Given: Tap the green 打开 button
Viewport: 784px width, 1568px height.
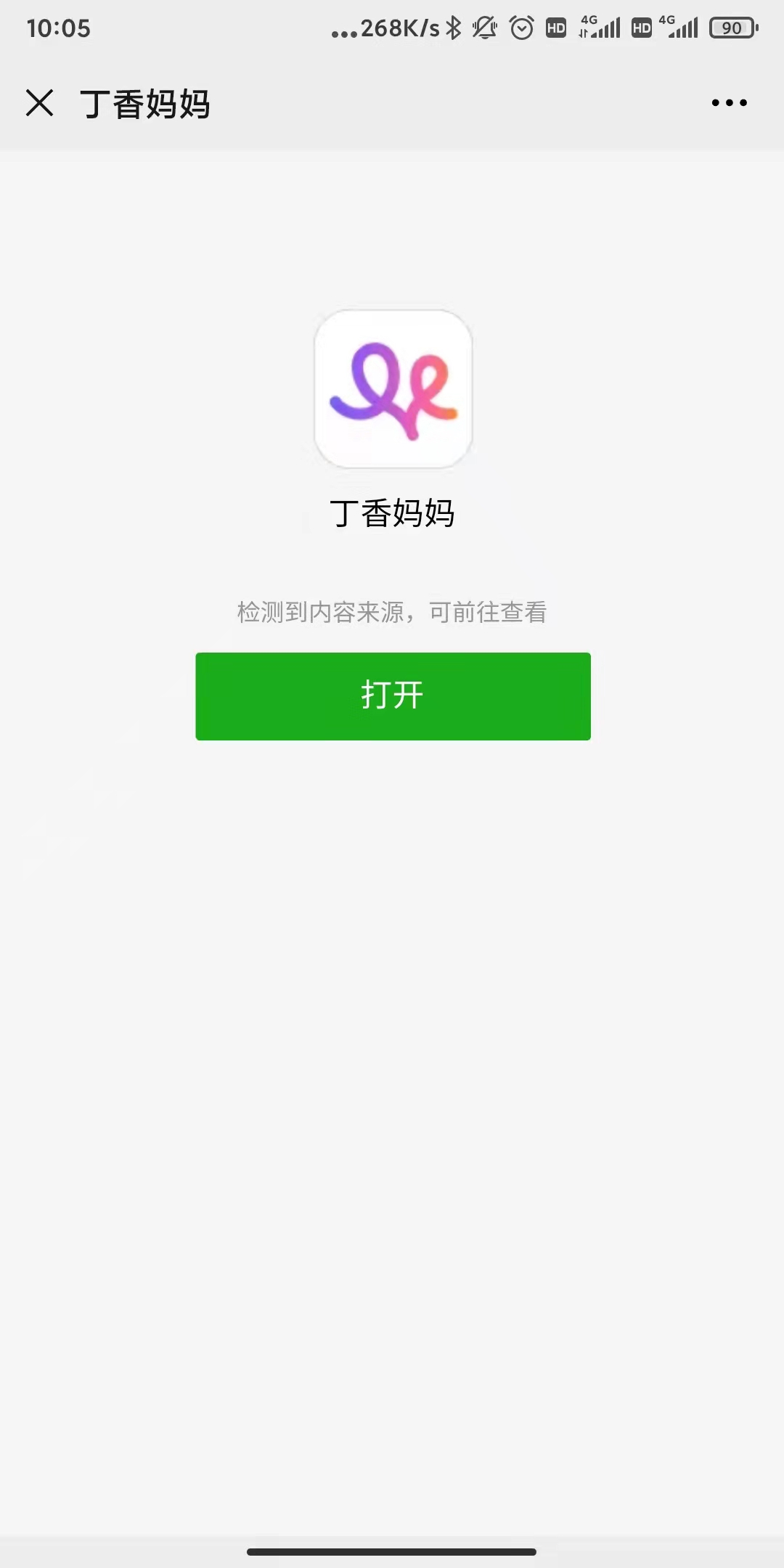Looking at the screenshot, I should [393, 696].
